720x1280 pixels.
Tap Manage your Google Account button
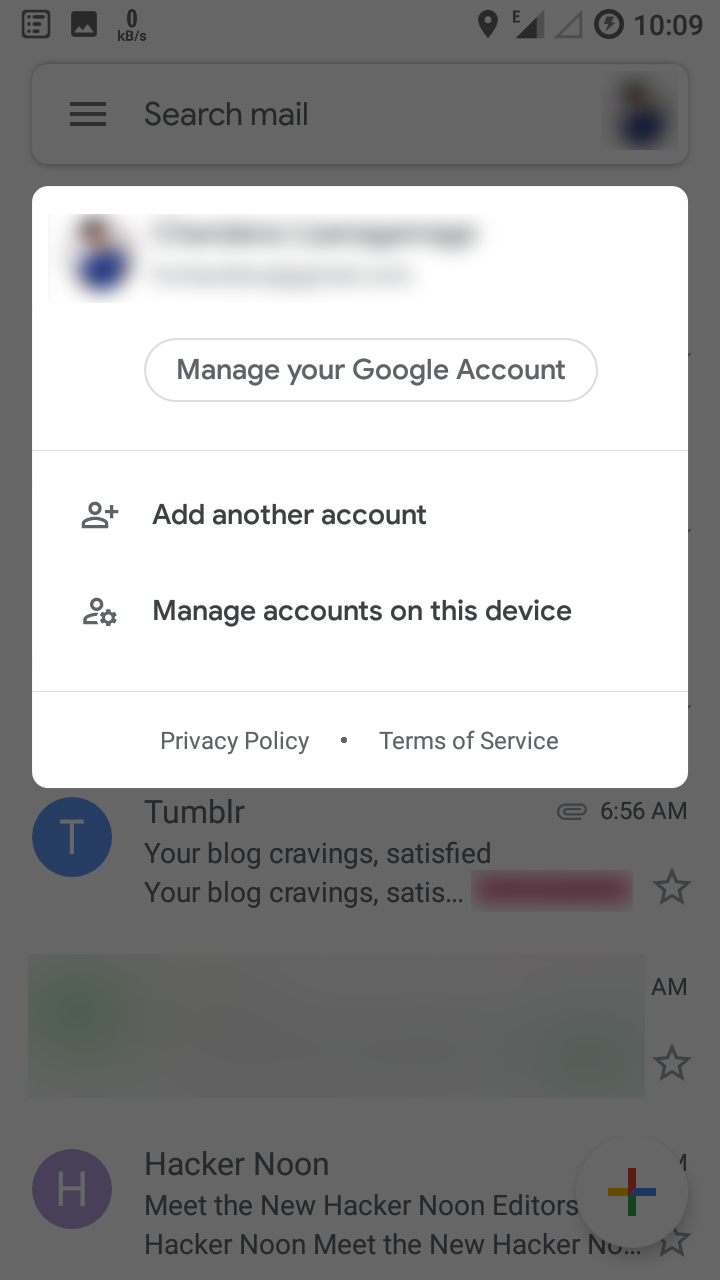coord(371,370)
